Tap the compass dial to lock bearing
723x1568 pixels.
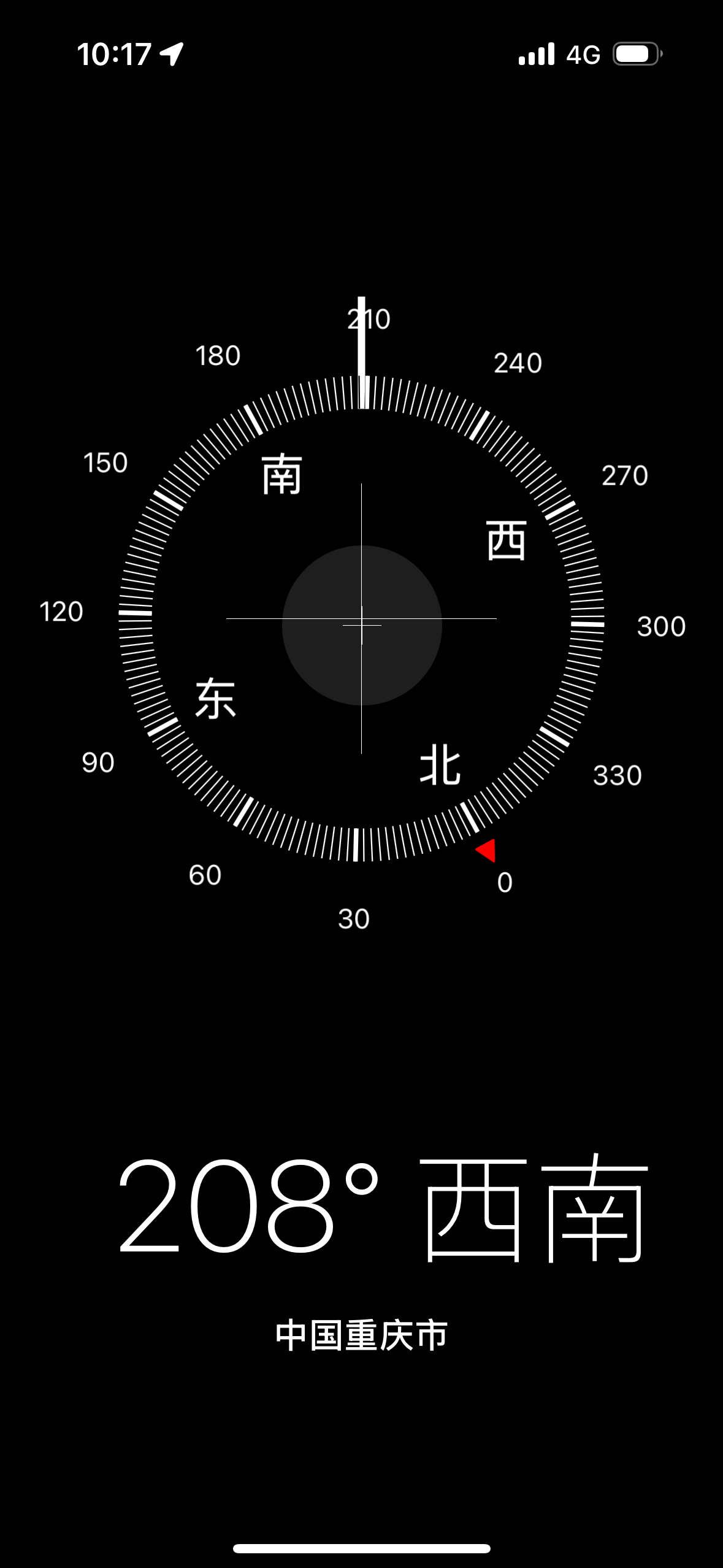pyautogui.click(x=361, y=620)
